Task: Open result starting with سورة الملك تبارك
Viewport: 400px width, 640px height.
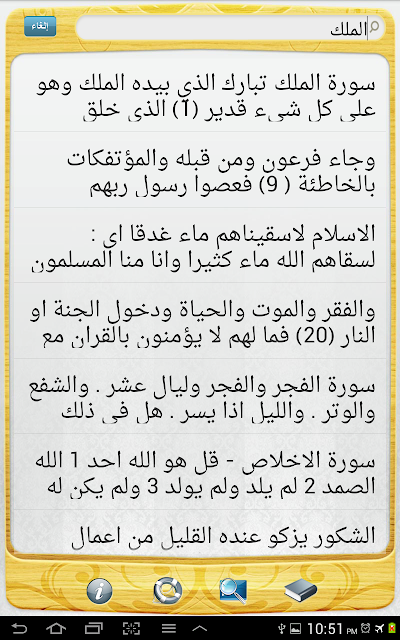Action: (200, 96)
